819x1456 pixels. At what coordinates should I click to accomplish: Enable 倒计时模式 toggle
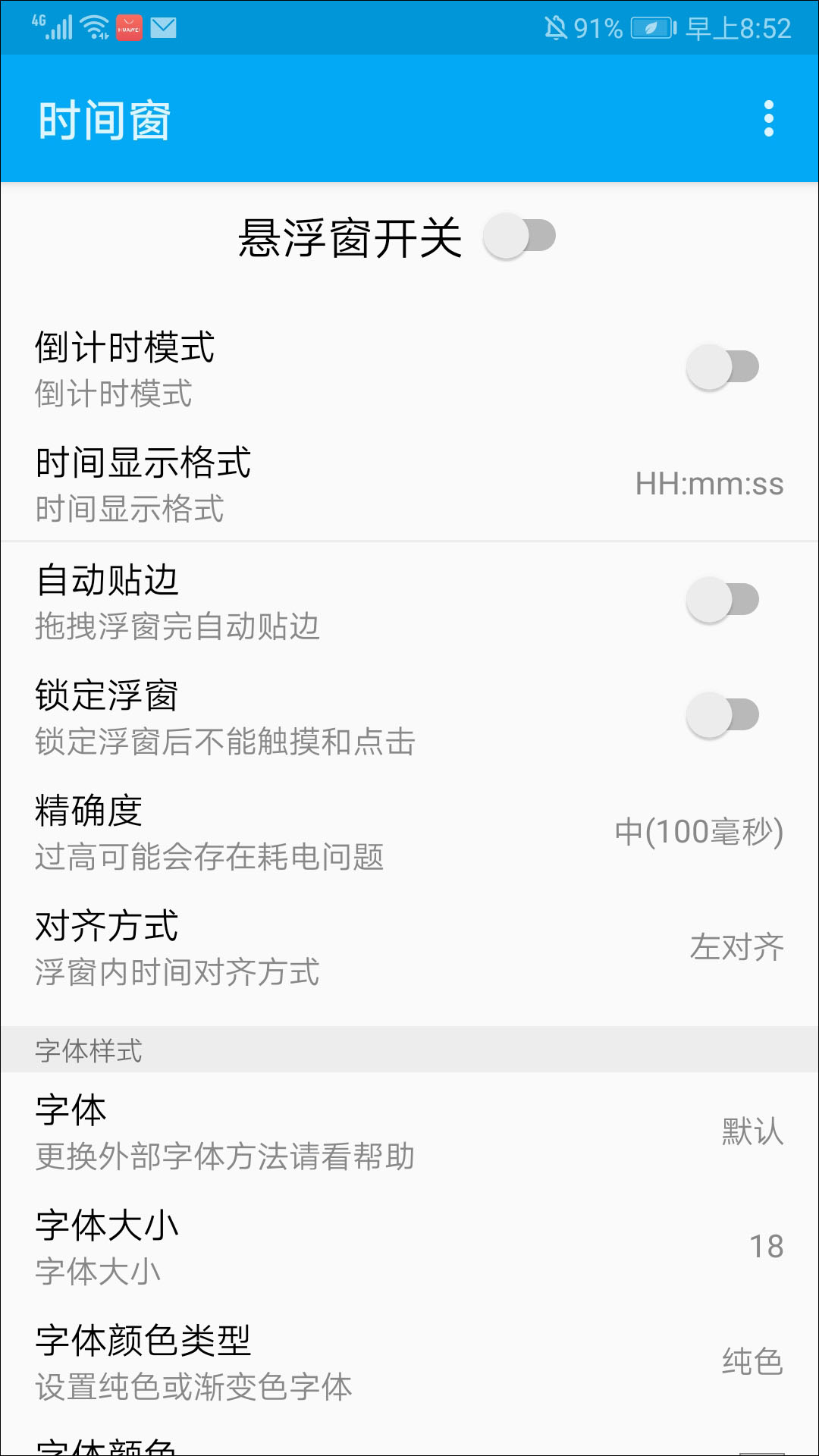tap(723, 367)
